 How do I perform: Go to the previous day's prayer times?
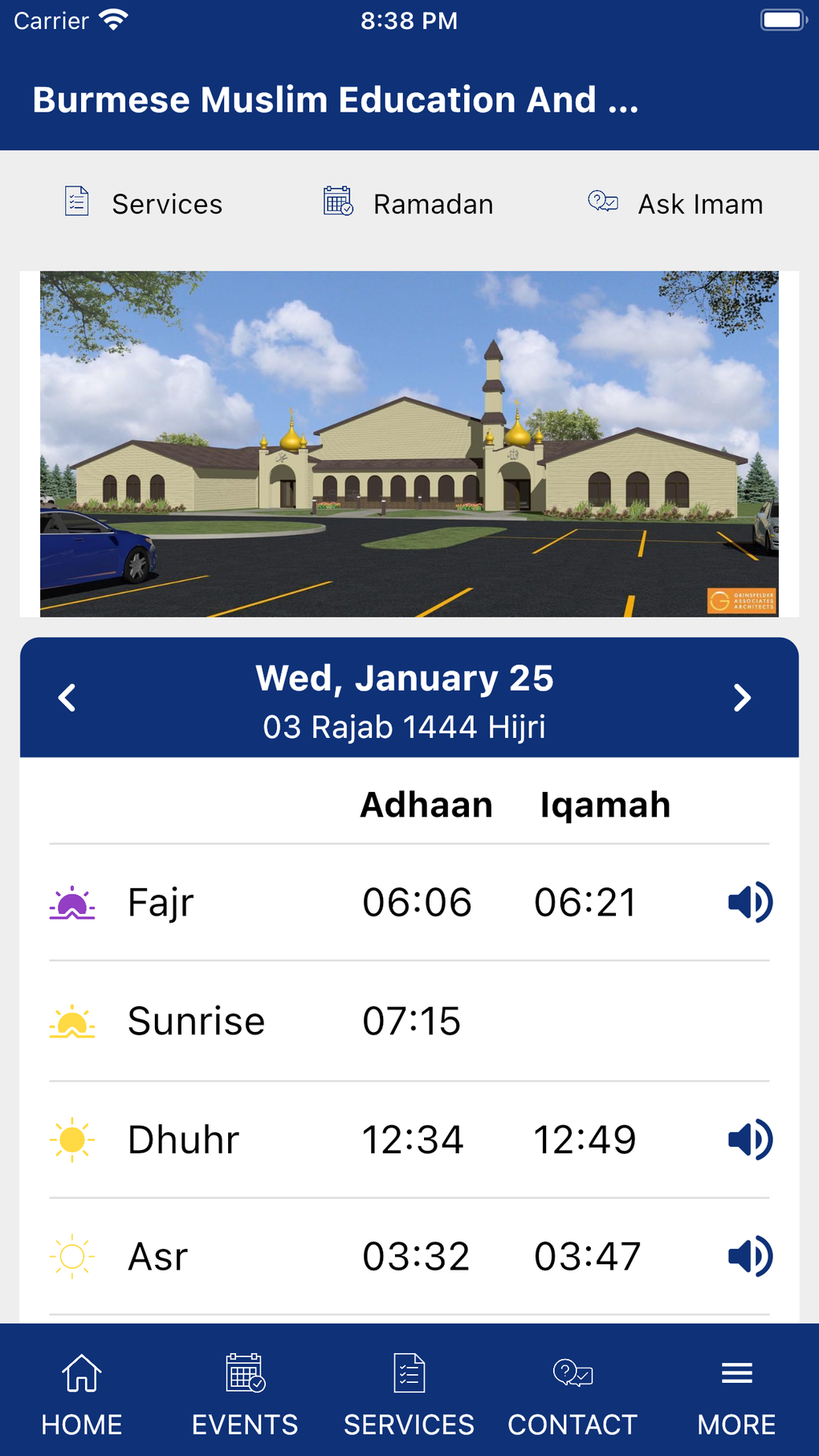click(x=67, y=698)
